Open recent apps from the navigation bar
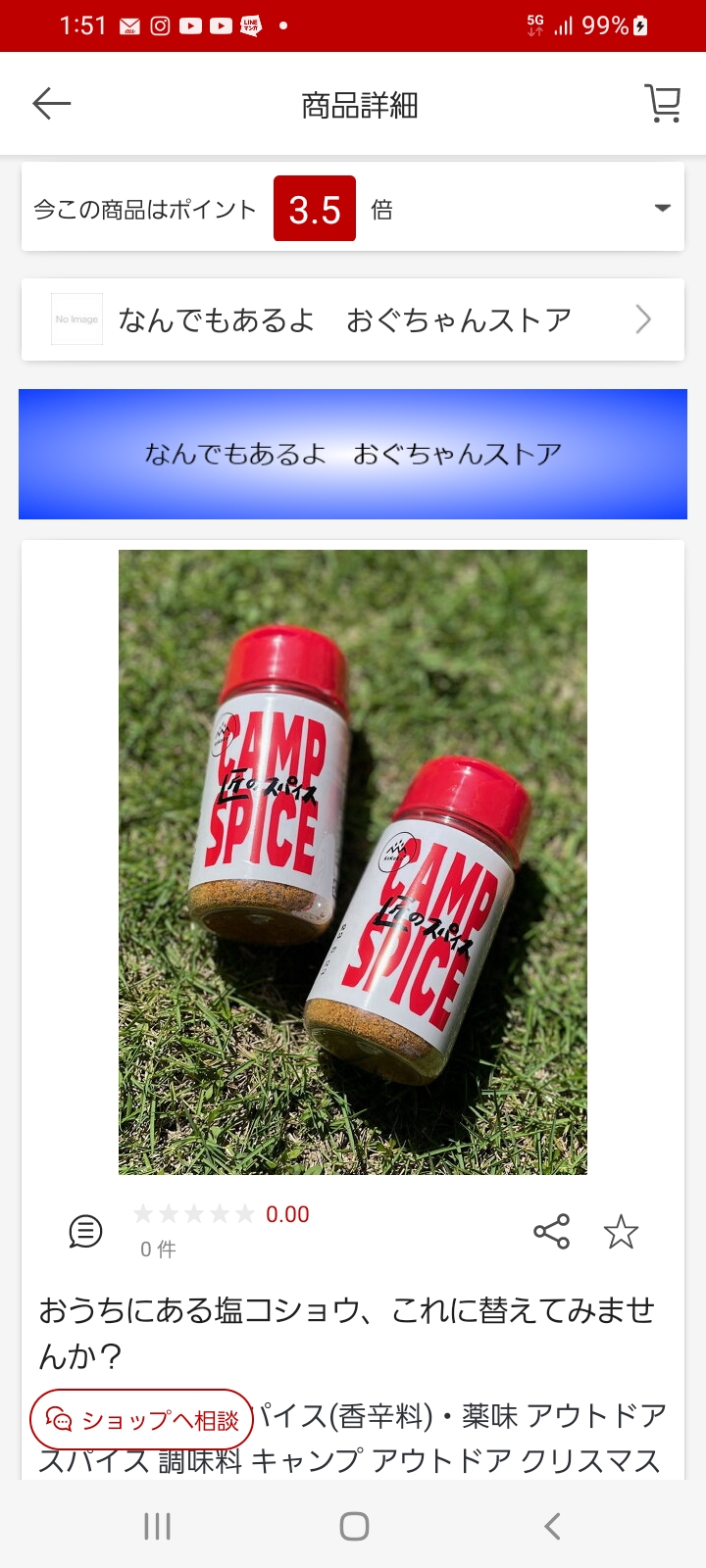706x1568 pixels. (x=157, y=1526)
